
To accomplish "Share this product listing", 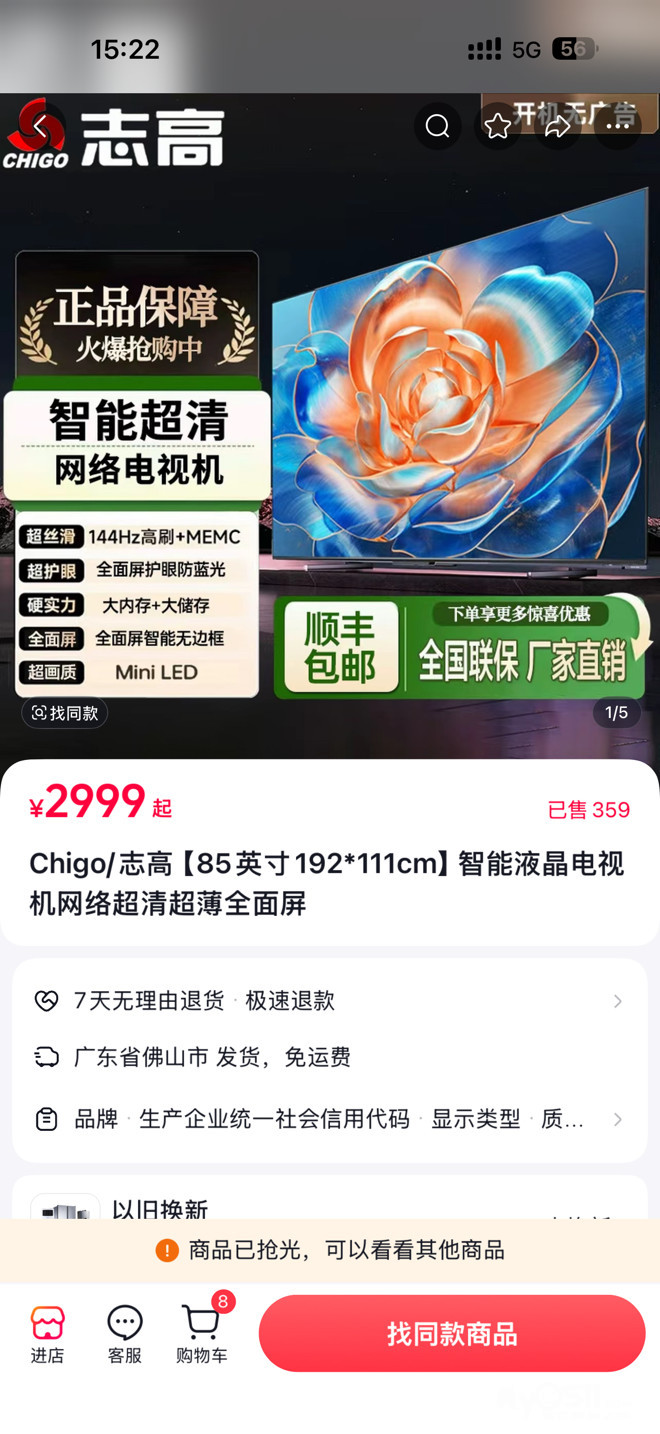I will [x=557, y=126].
